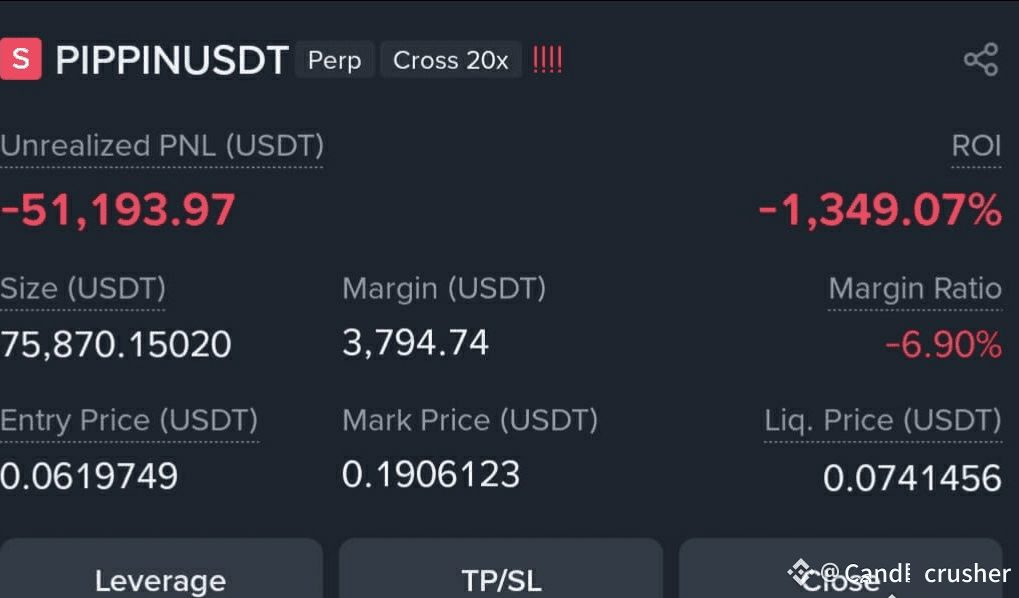The width and height of the screenshot is (1019, 598).
Task: Toggle the Size (USDT) unit label
Action: [83, 289]
